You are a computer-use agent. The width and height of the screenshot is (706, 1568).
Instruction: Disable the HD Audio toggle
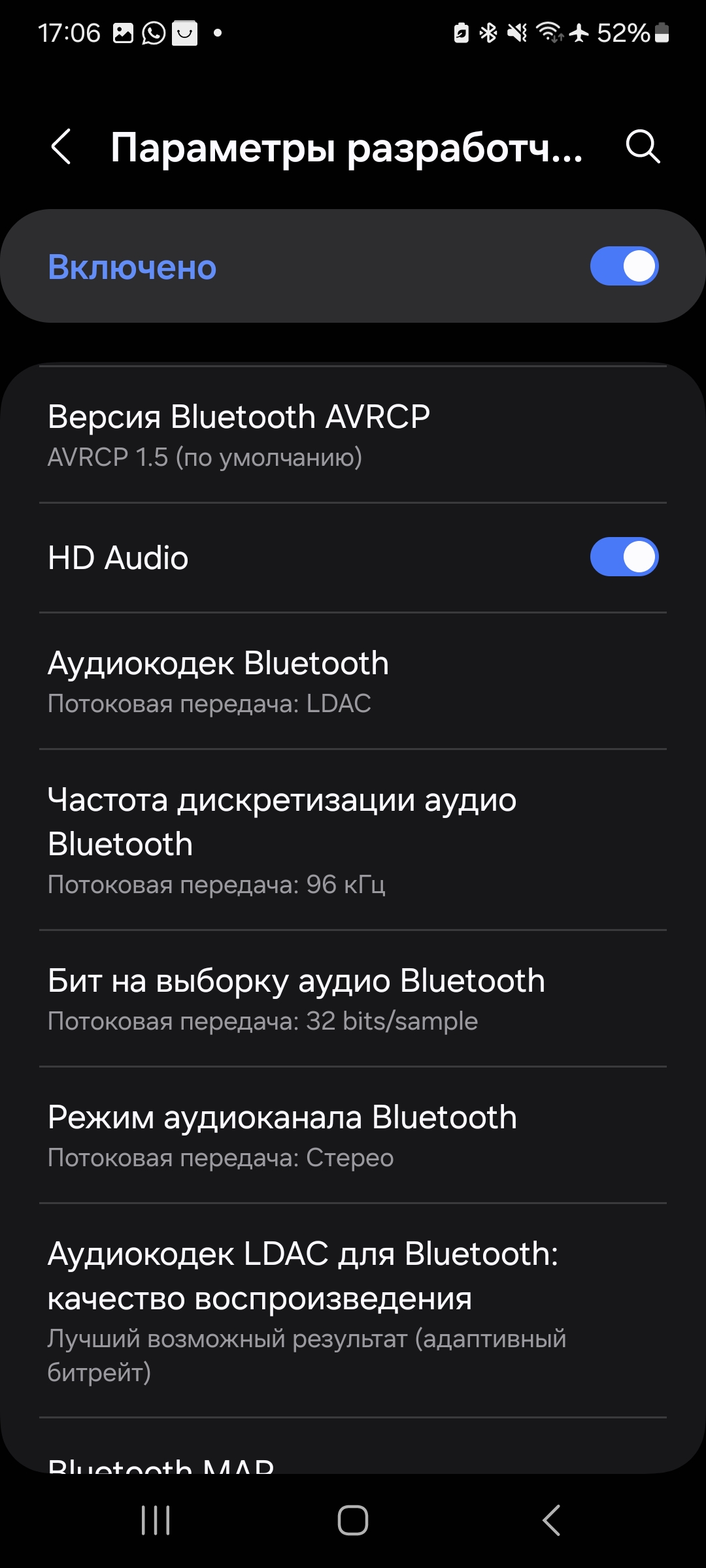click(x=624, y=557)
